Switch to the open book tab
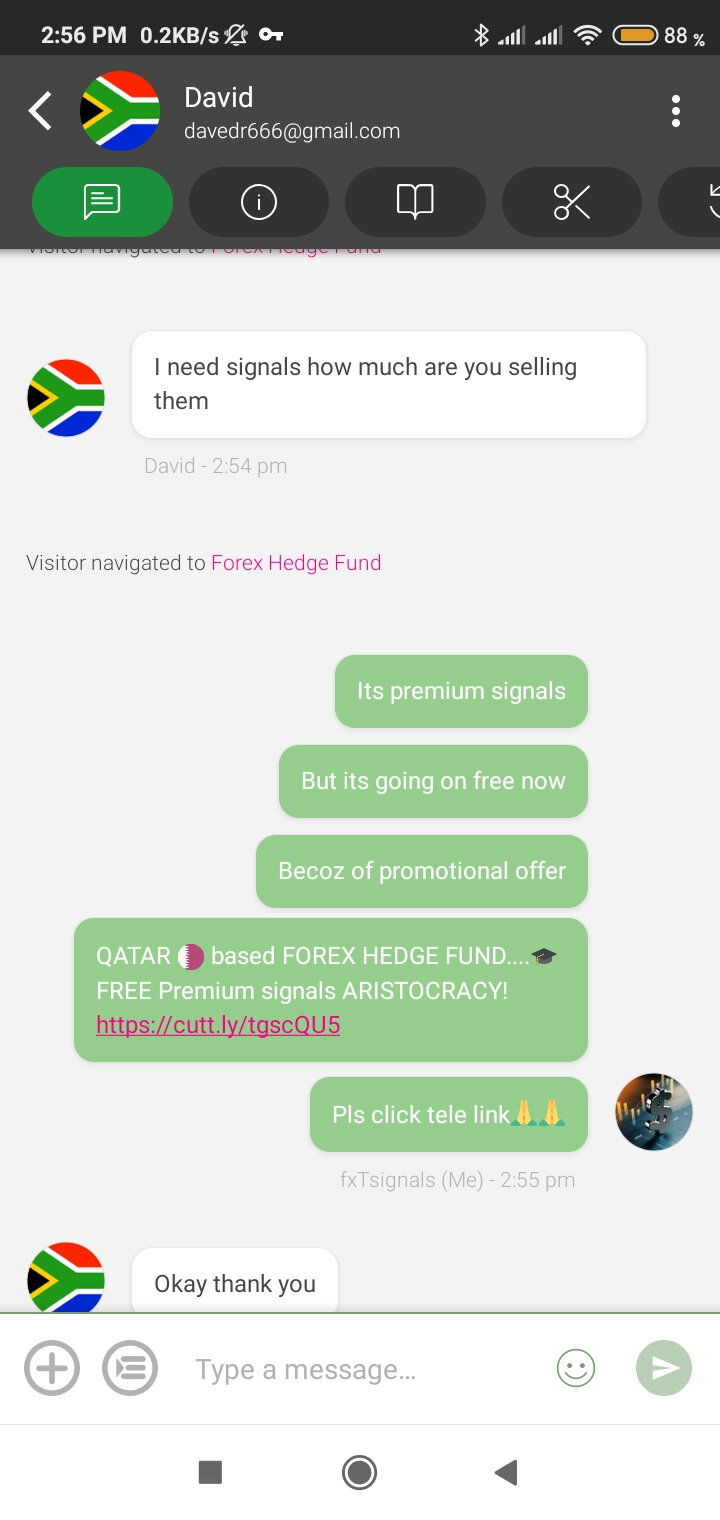This screenshot has height=1520, width=720. 415,202
